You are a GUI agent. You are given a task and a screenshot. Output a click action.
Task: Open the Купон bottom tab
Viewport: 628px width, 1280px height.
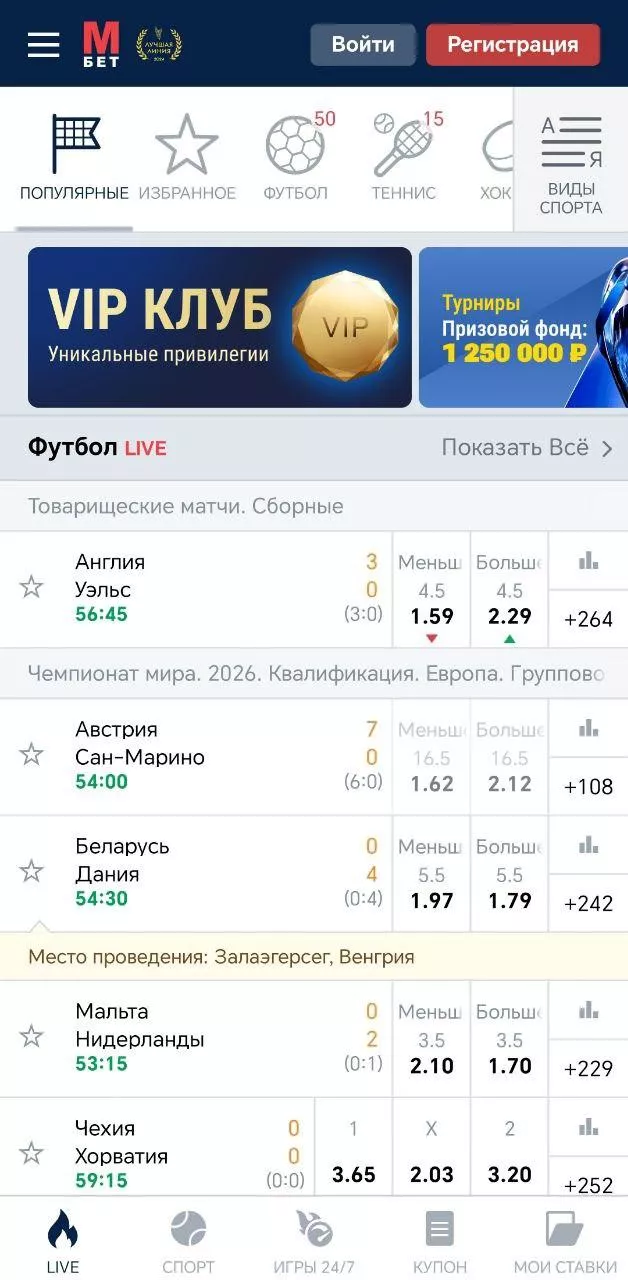point(439,1240)
